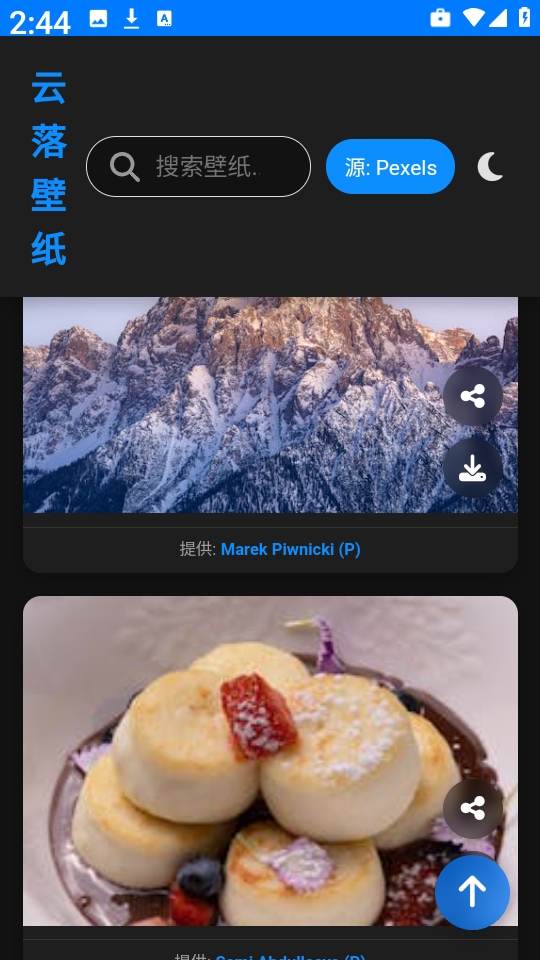Open the cheese pancakes dessert wallpaper

click(233, 761)
